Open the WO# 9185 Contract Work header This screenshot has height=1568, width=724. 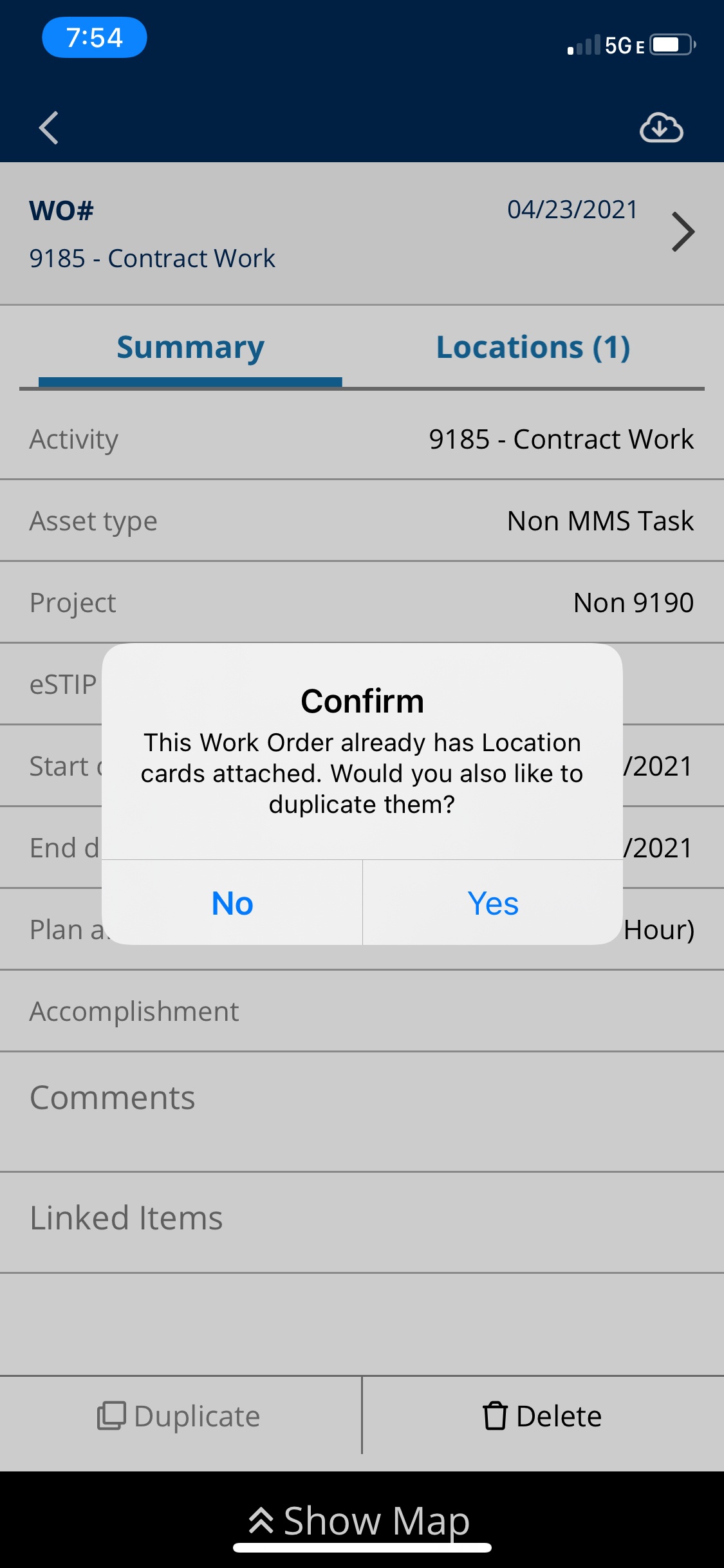[360, 233]
